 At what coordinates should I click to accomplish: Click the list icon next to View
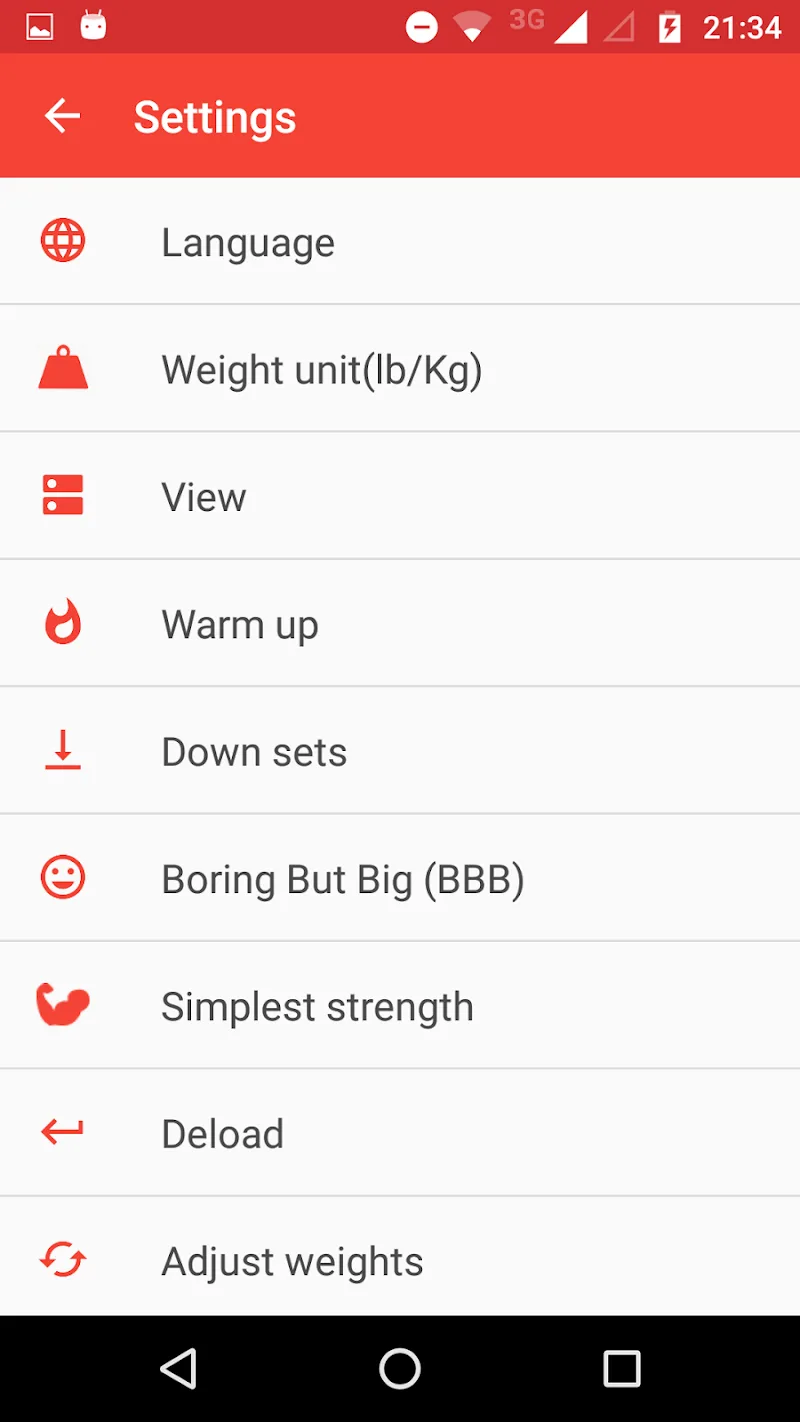coord(62,494)
